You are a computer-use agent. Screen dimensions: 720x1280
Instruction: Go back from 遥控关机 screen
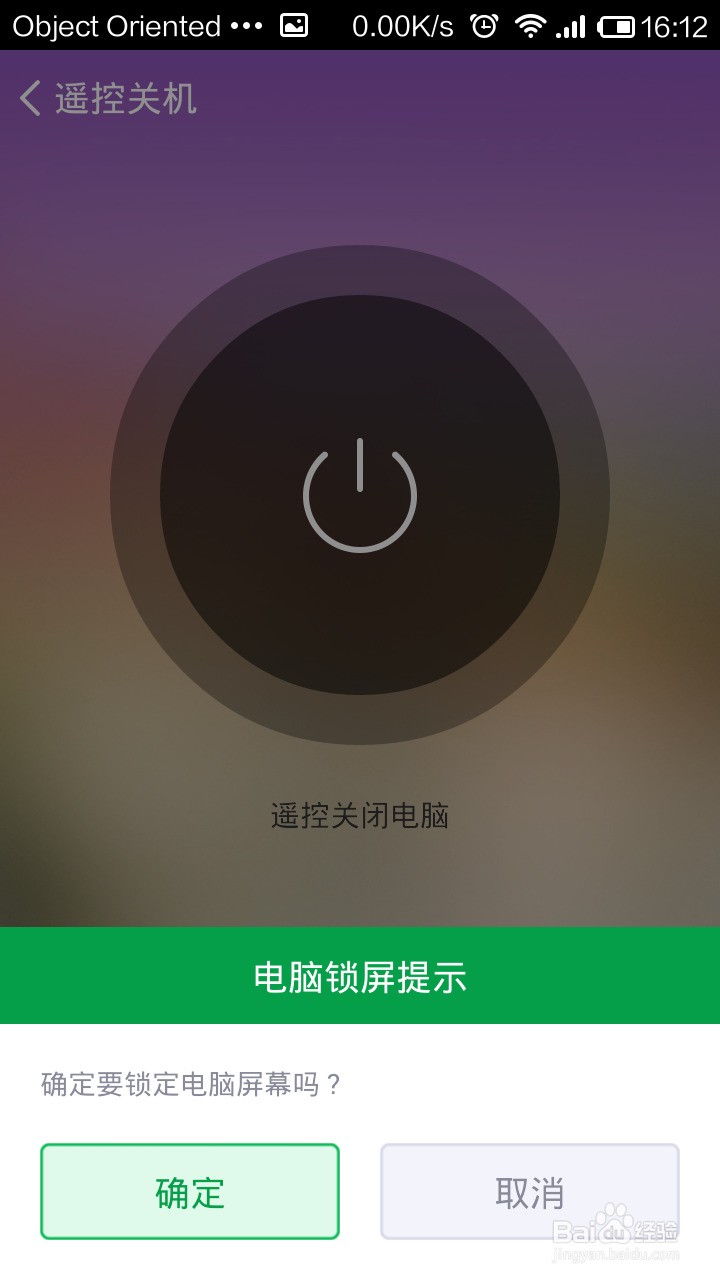click(x=31, y=99)
